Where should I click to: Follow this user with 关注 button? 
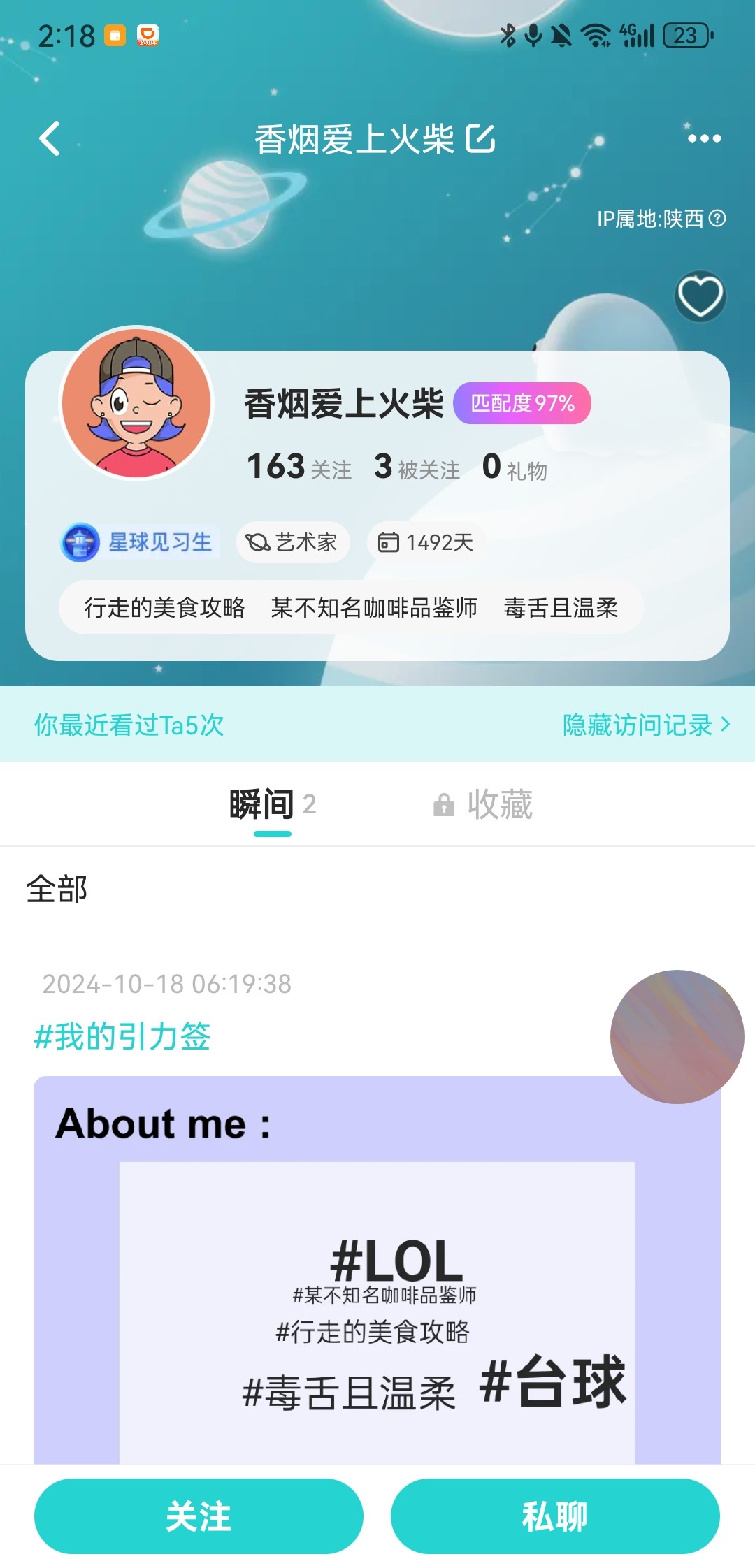pos(199,1516)
